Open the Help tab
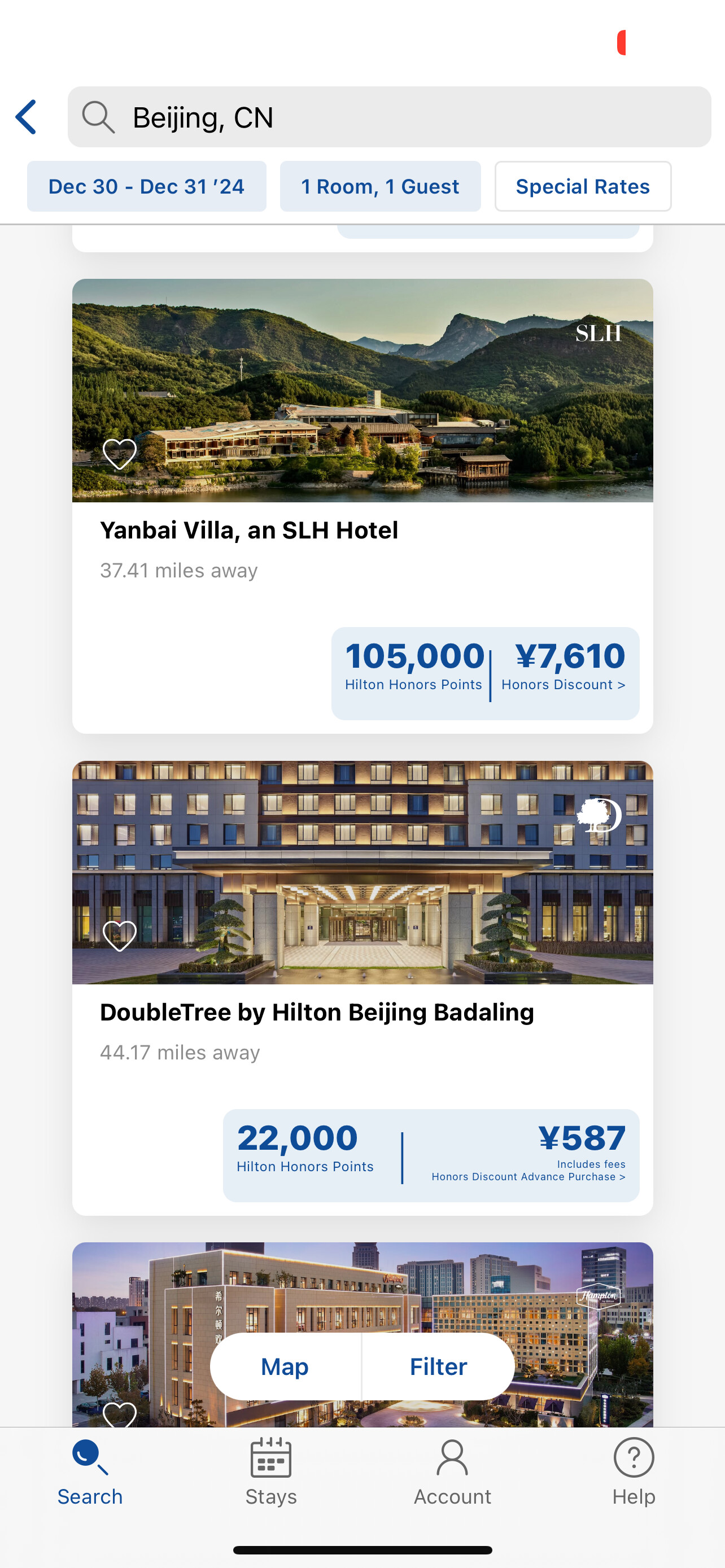The height and width of the screenshot is (1568, 725). 634,1472
